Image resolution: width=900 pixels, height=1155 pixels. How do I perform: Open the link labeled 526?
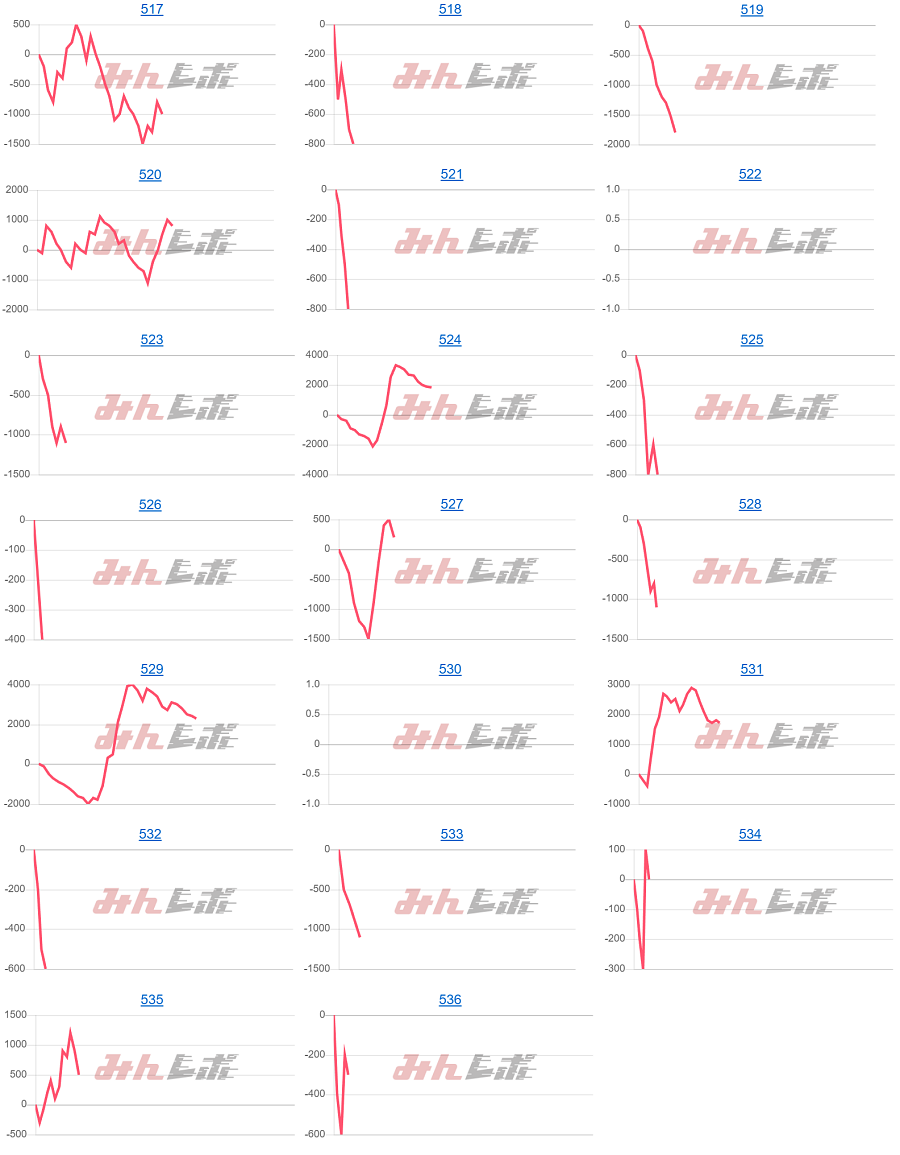point(150,504)
